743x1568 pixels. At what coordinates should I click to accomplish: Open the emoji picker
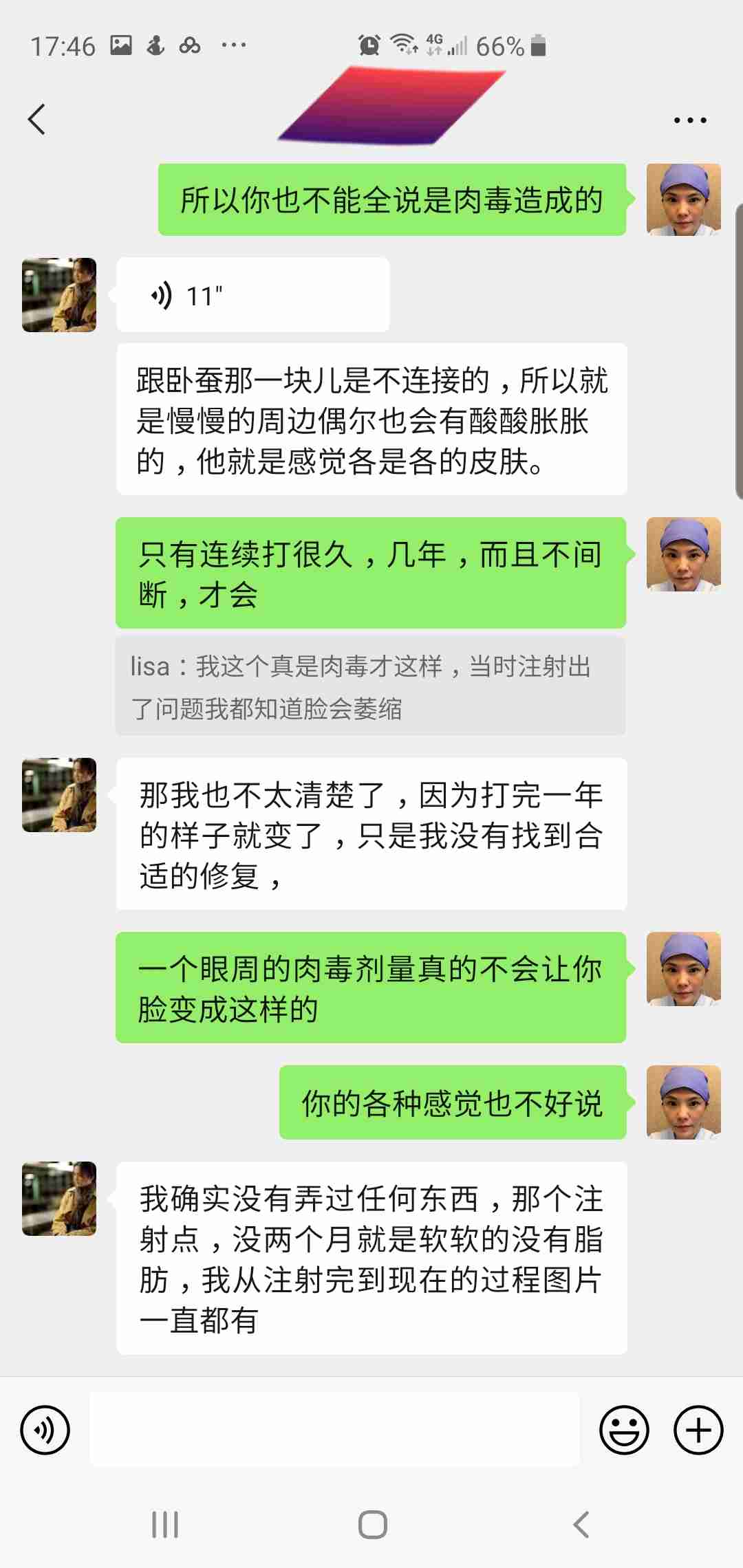coord(624,1430)
